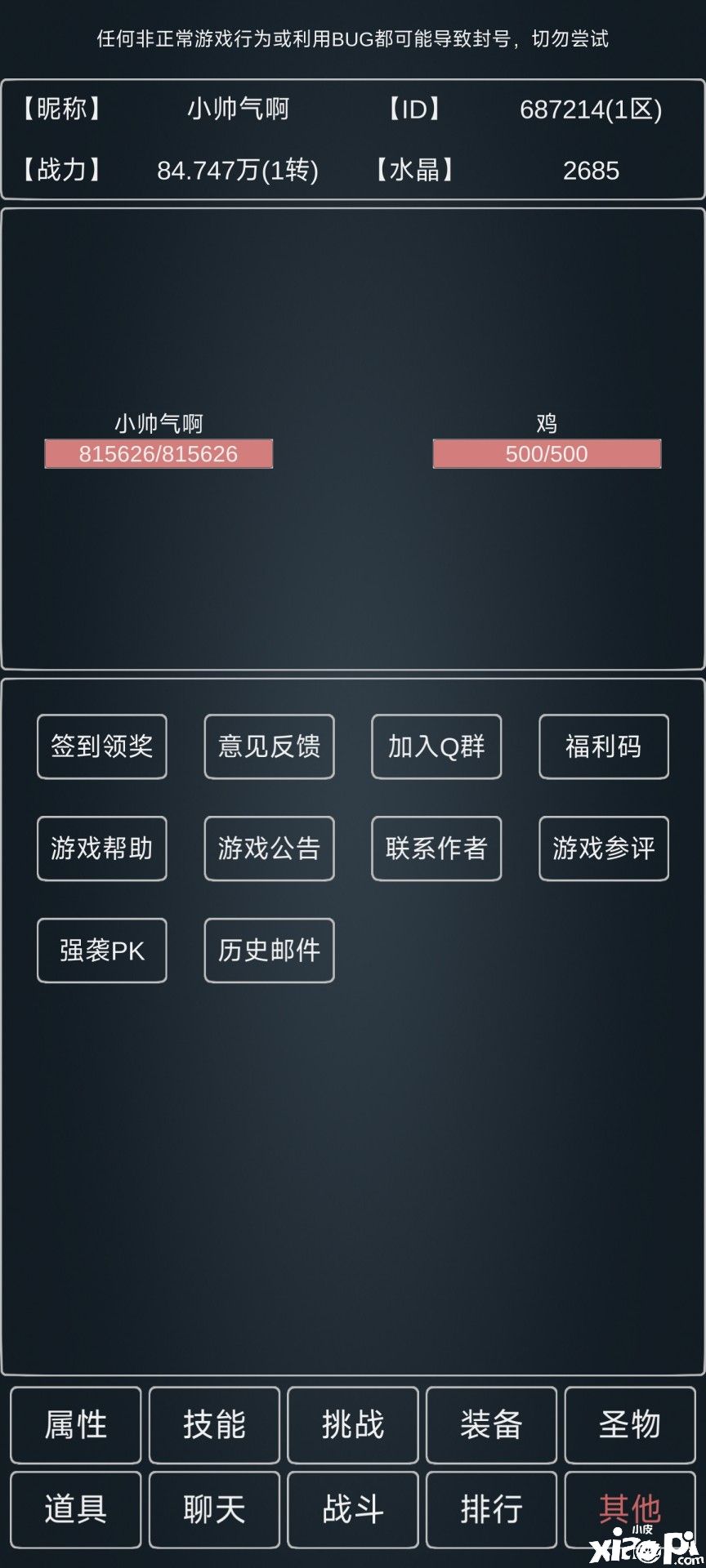This screenshot has width=706, height=1568.
Task: Go to the 战斗 battle tab
Action: pyautogui.click(x=353, y=1510)
